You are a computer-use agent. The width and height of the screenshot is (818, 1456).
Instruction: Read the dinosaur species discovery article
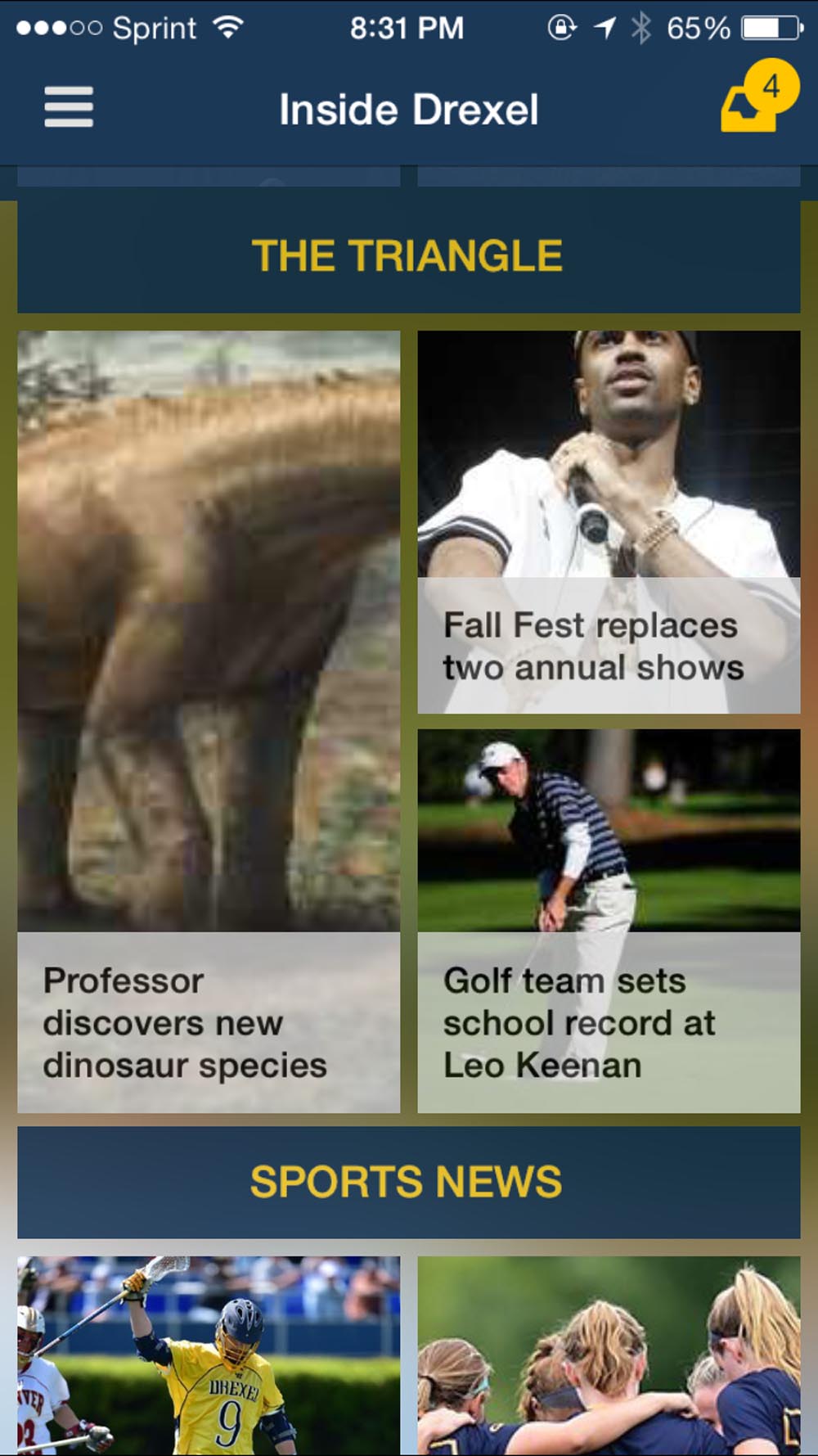click(209, 721)
